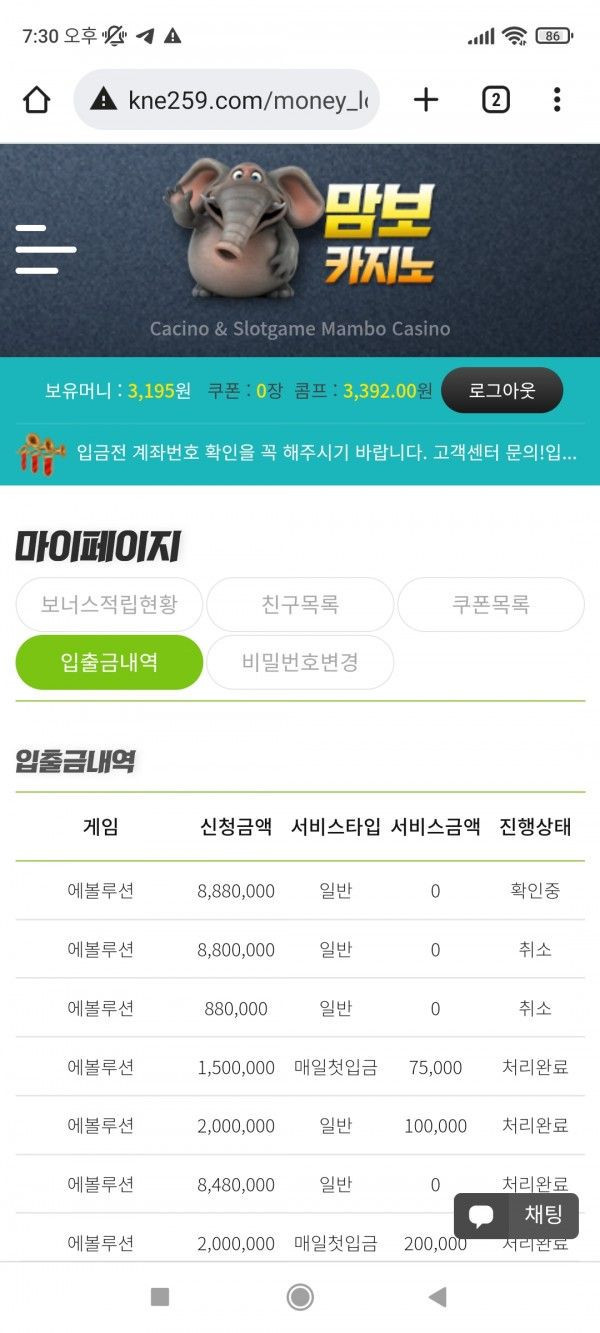600x1333 pixels.
Task: Switch to the 친구목록 tab
Action: coord(300,604)
